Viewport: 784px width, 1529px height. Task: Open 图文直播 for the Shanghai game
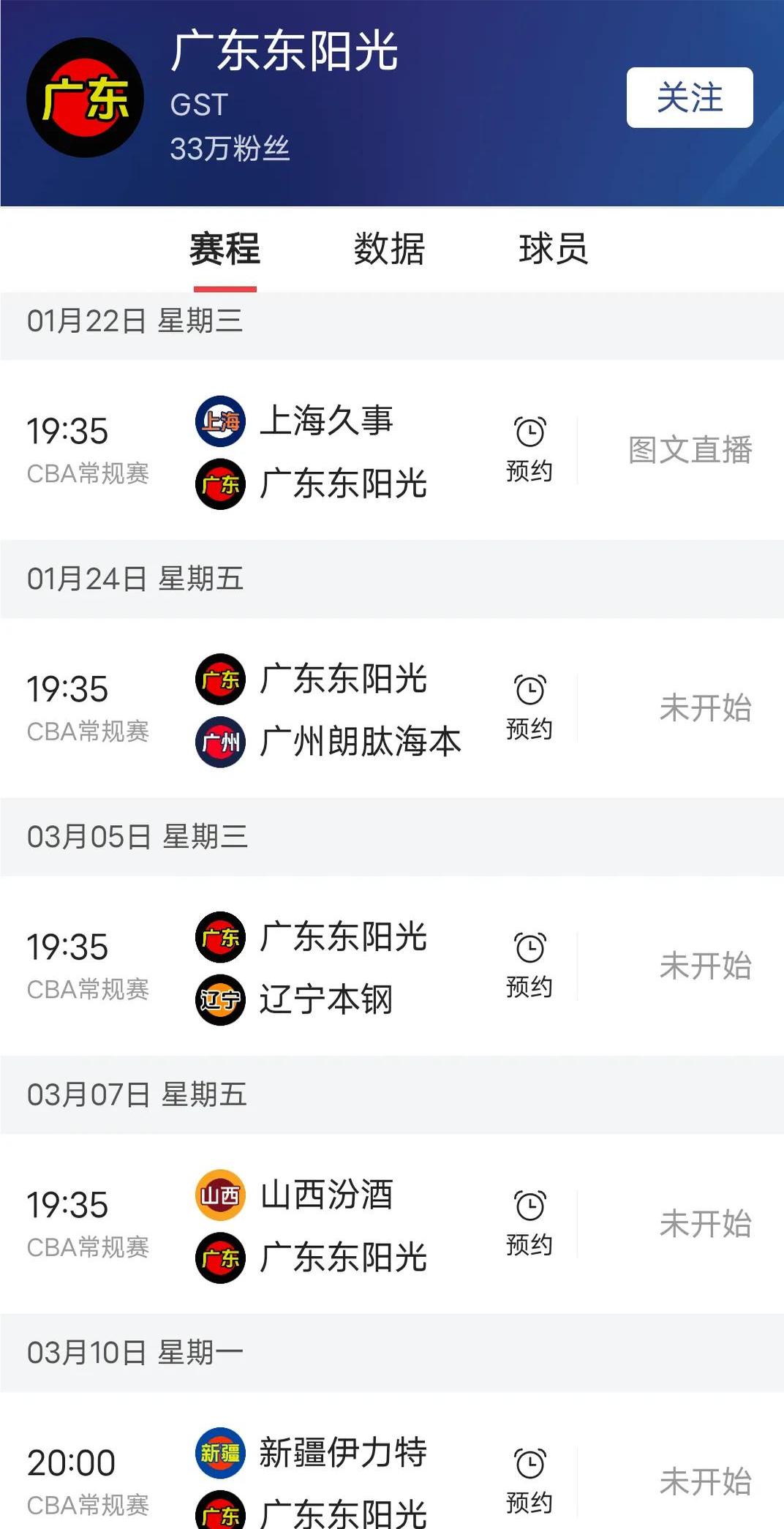coord(690,451)
